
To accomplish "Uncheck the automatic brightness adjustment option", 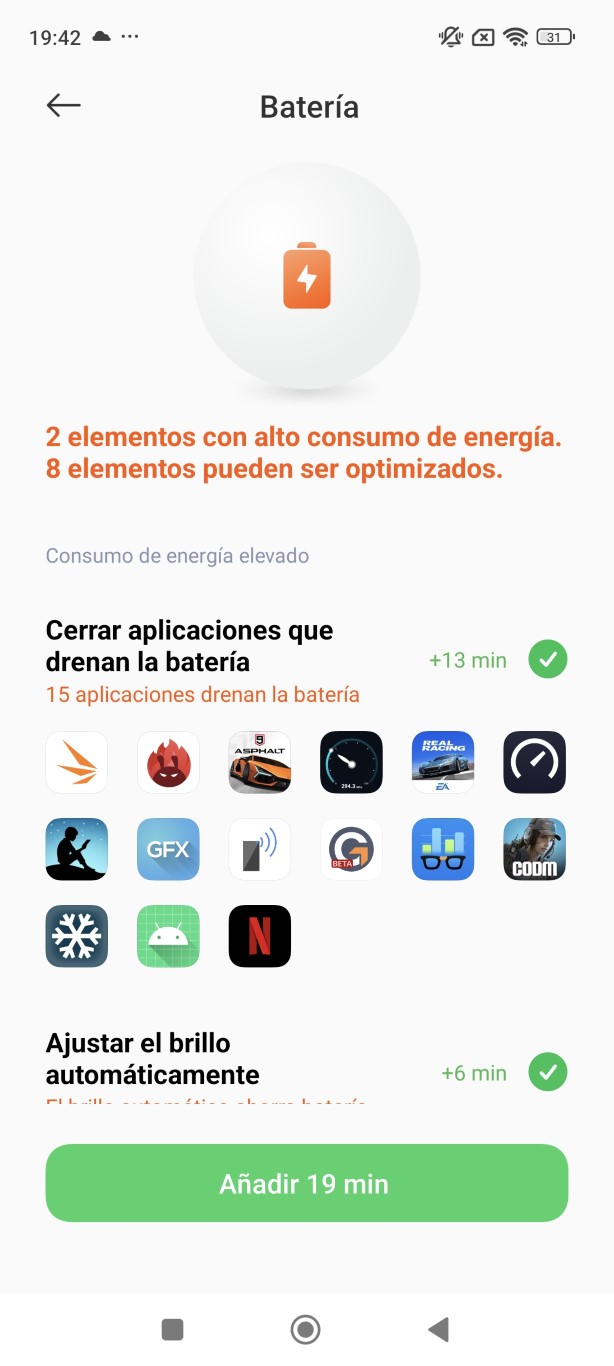I will click(x=548, y=1072).
